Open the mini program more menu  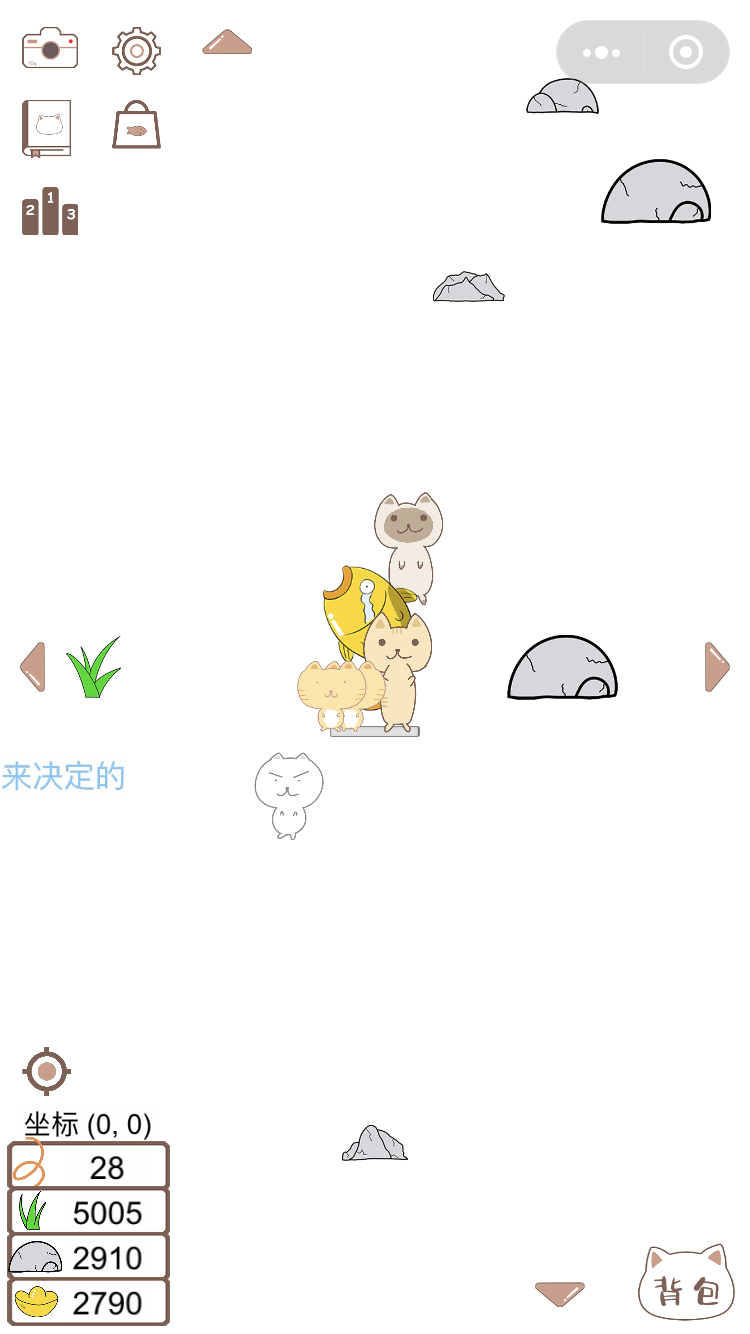601,52
